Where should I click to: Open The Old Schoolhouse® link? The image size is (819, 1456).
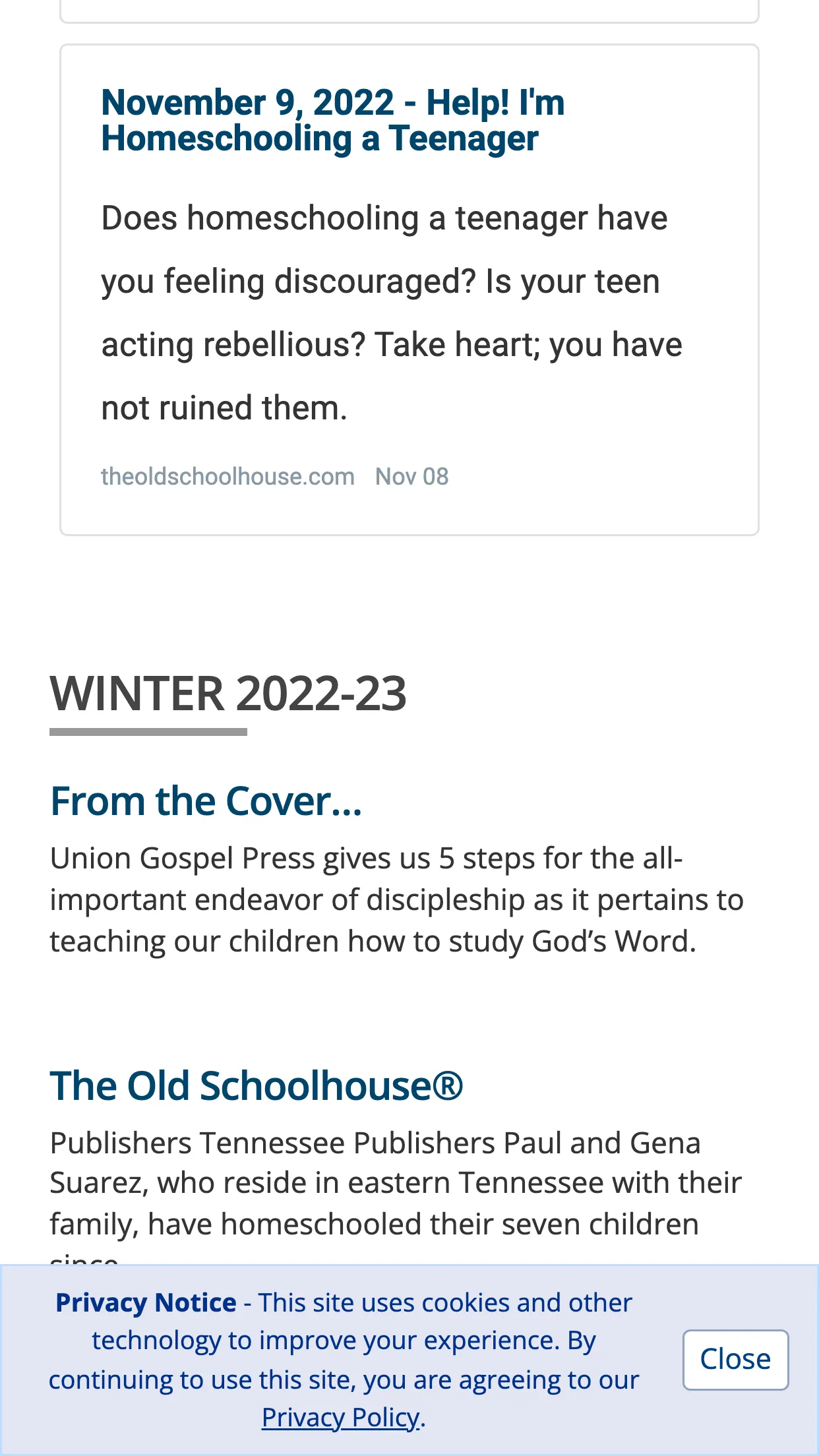(x=257, y=1085)
